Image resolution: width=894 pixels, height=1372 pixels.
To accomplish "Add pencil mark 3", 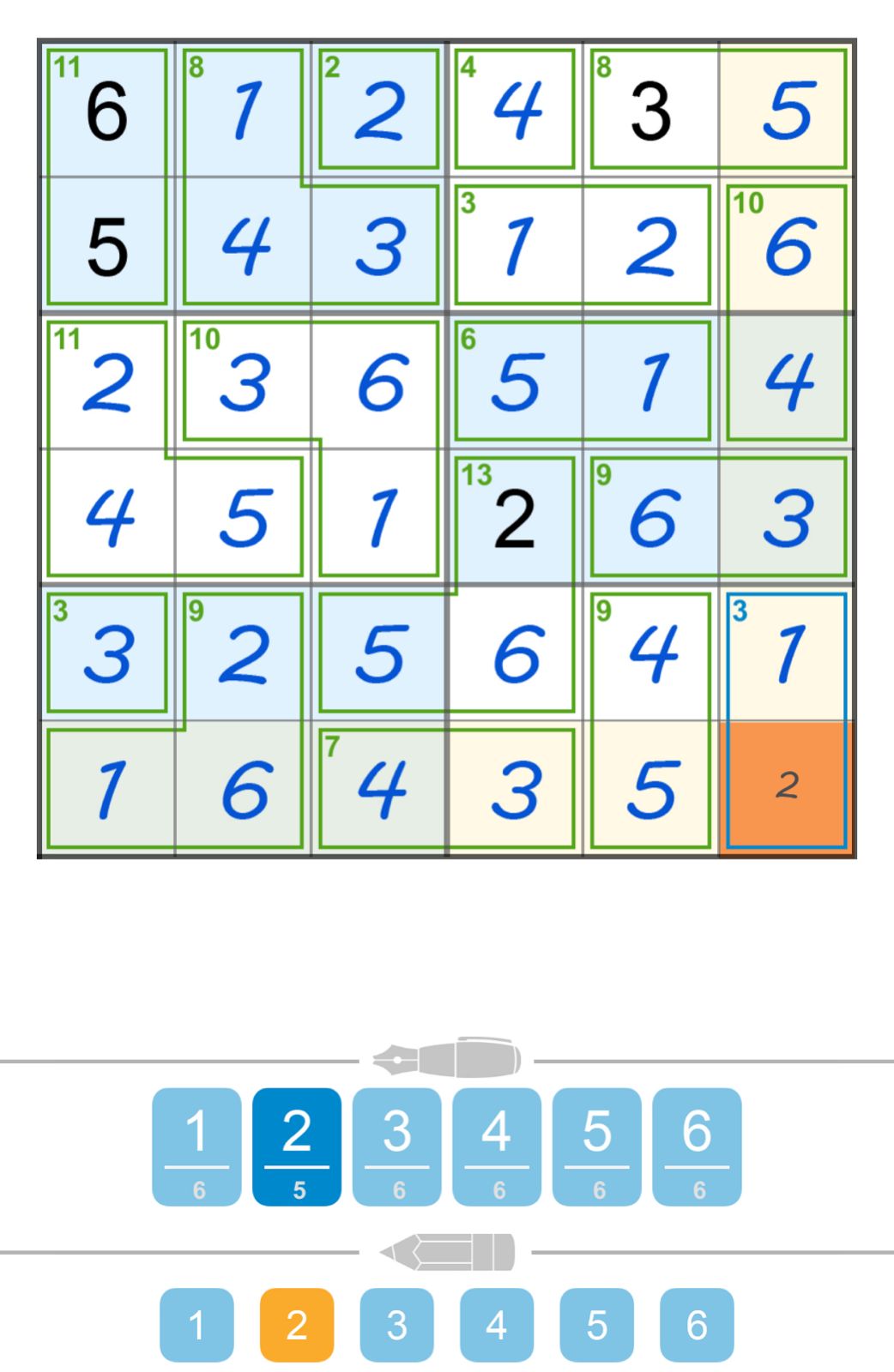I will (397, 1325).
